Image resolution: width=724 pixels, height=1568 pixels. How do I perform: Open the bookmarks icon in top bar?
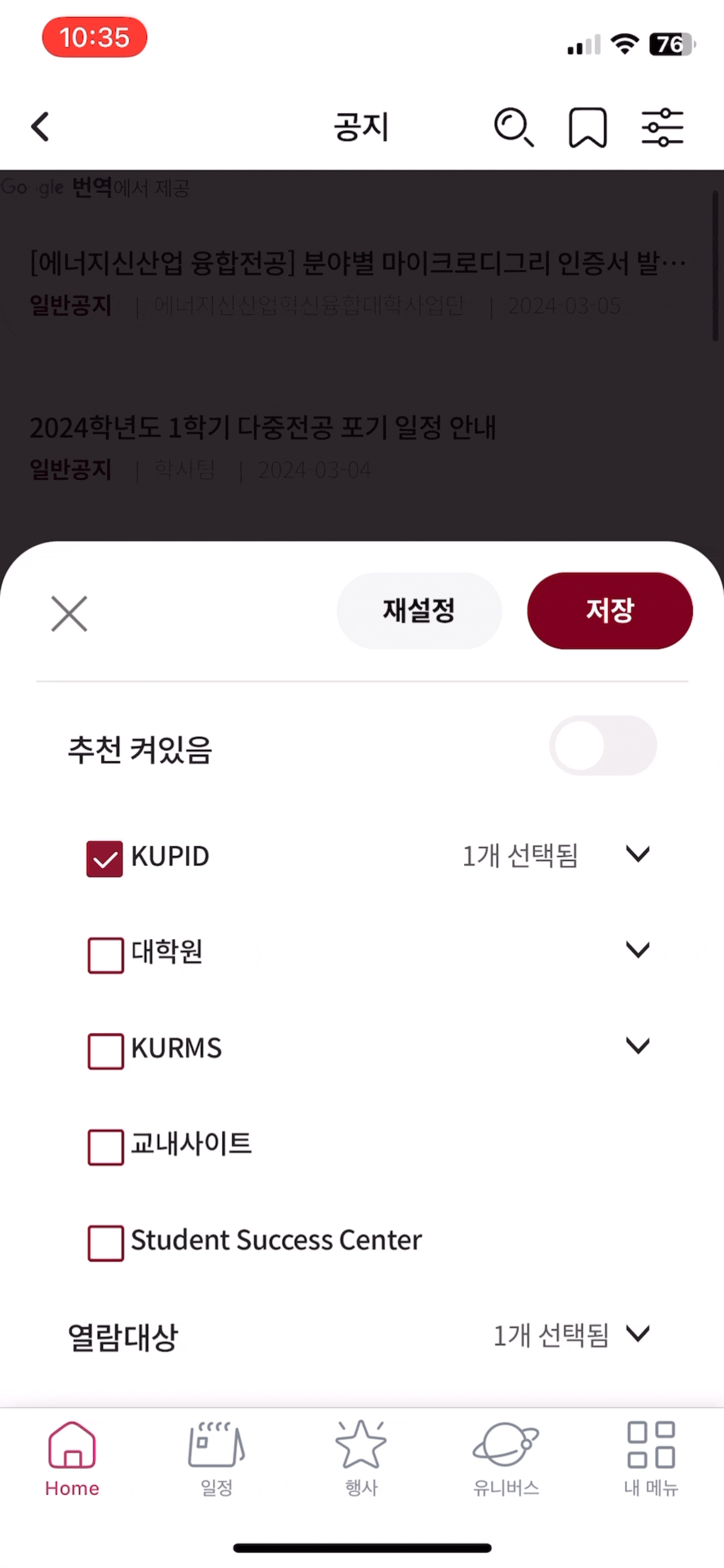coord(588,127)
